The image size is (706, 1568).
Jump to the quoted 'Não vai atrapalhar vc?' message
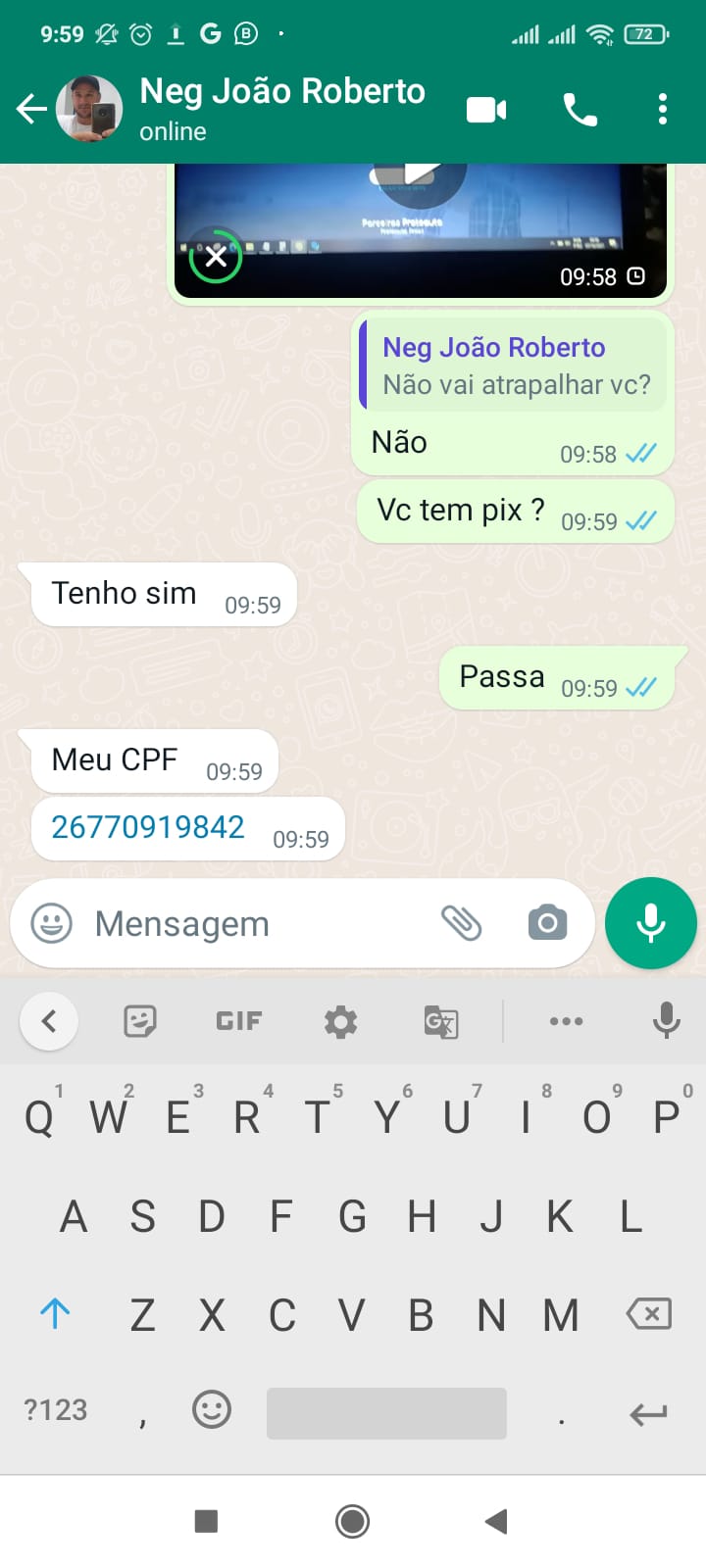coord(515,366)
